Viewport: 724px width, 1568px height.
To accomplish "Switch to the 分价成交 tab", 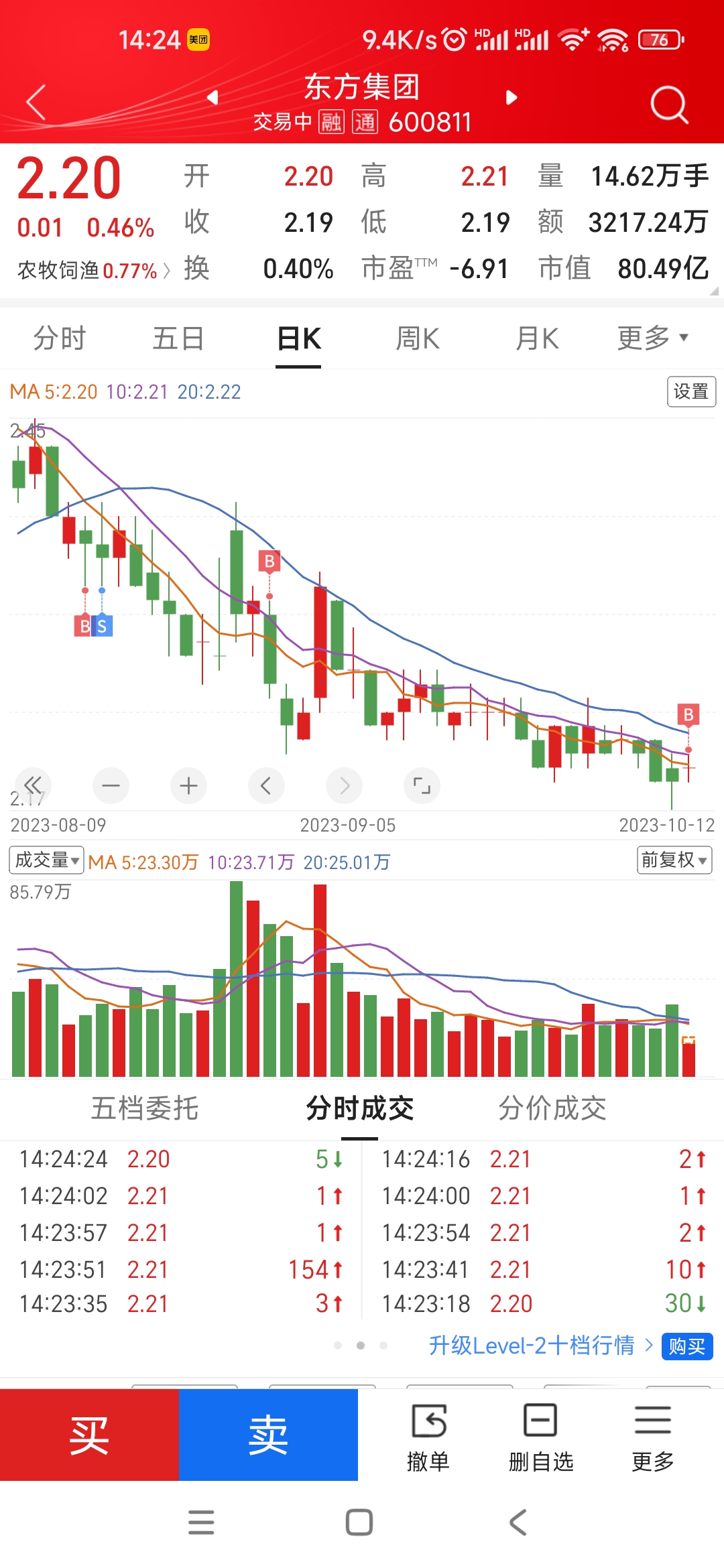I will pyautogui.click(x=552, y=1108).
